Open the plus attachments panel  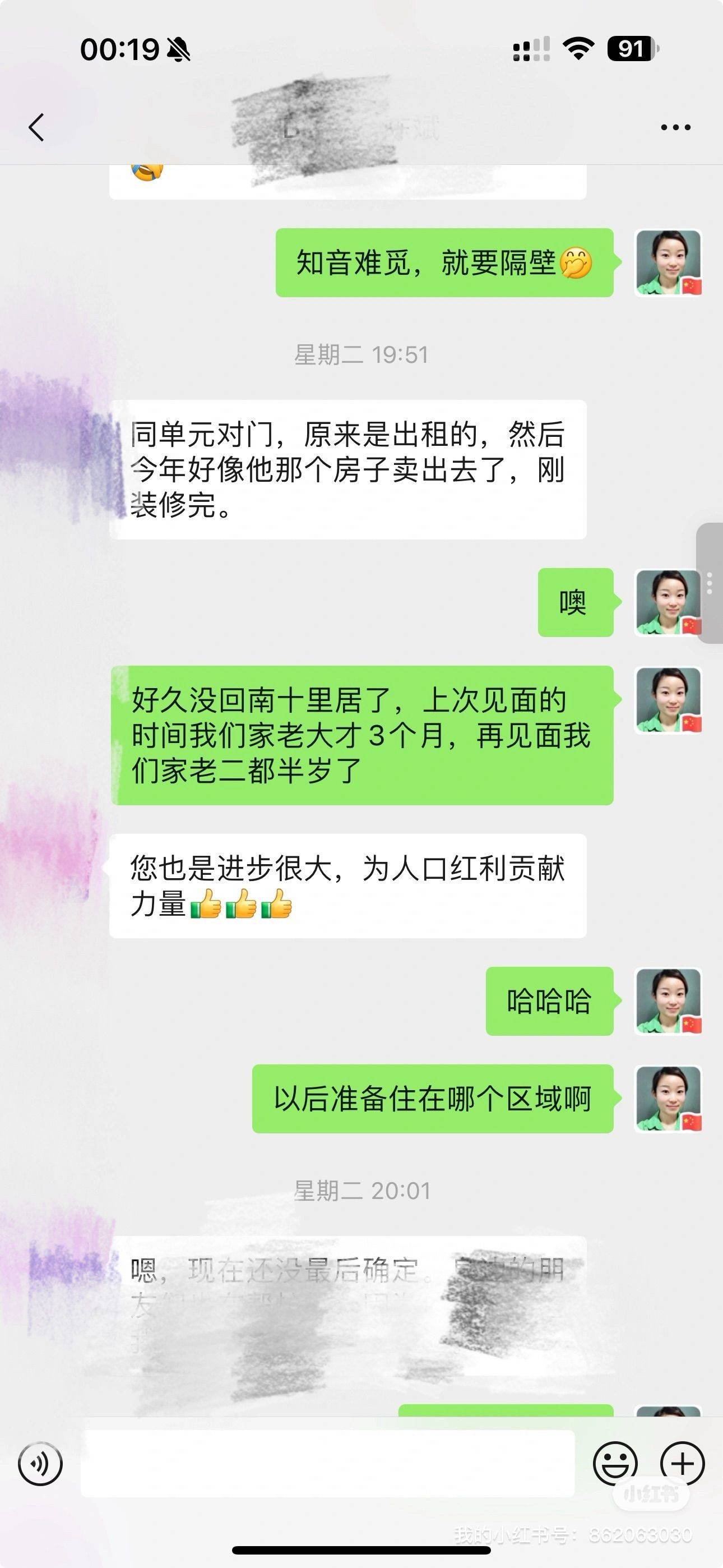point(682,1464)
